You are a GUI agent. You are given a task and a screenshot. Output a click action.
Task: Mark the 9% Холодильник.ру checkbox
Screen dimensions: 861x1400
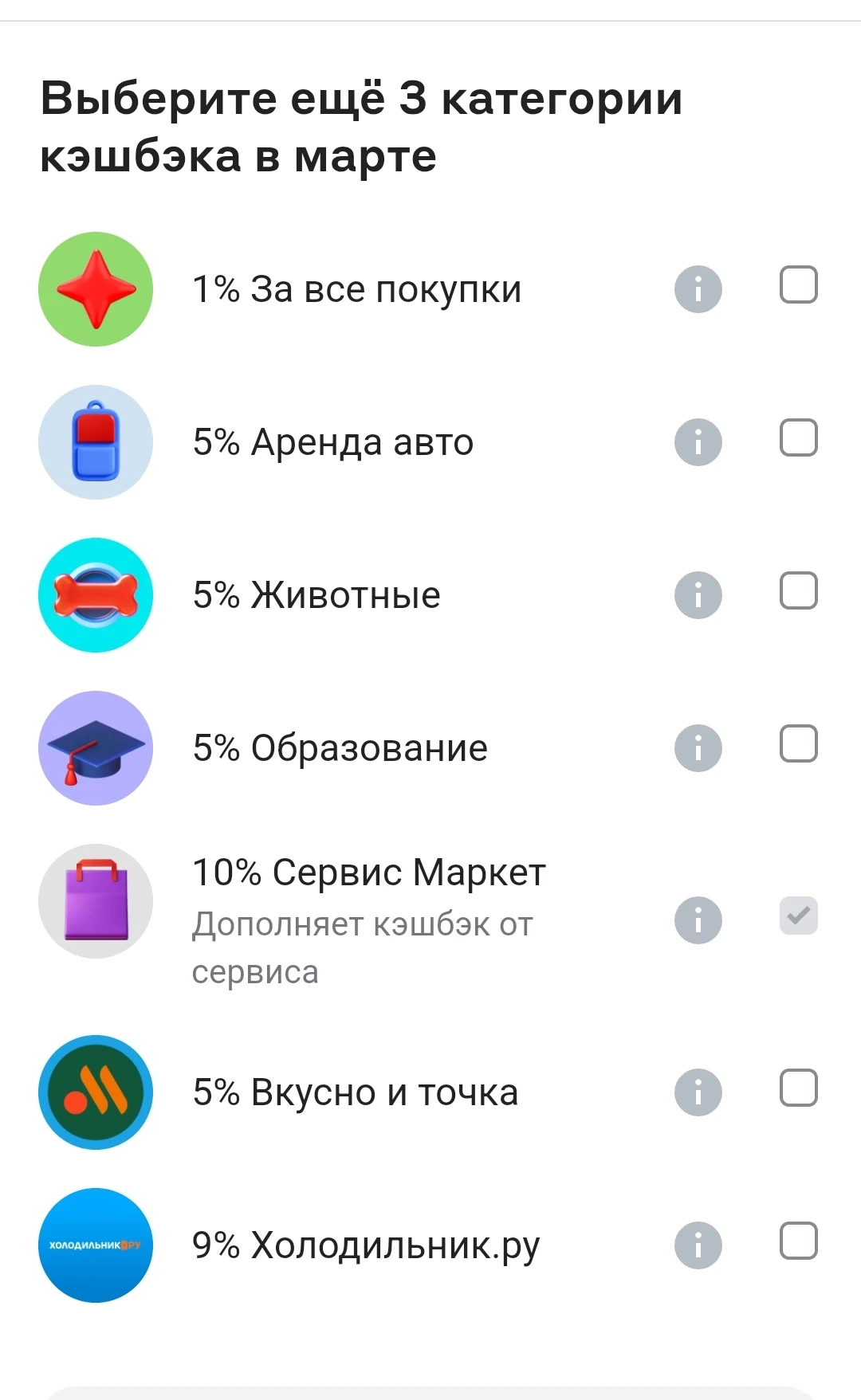tap(798, 1241)
